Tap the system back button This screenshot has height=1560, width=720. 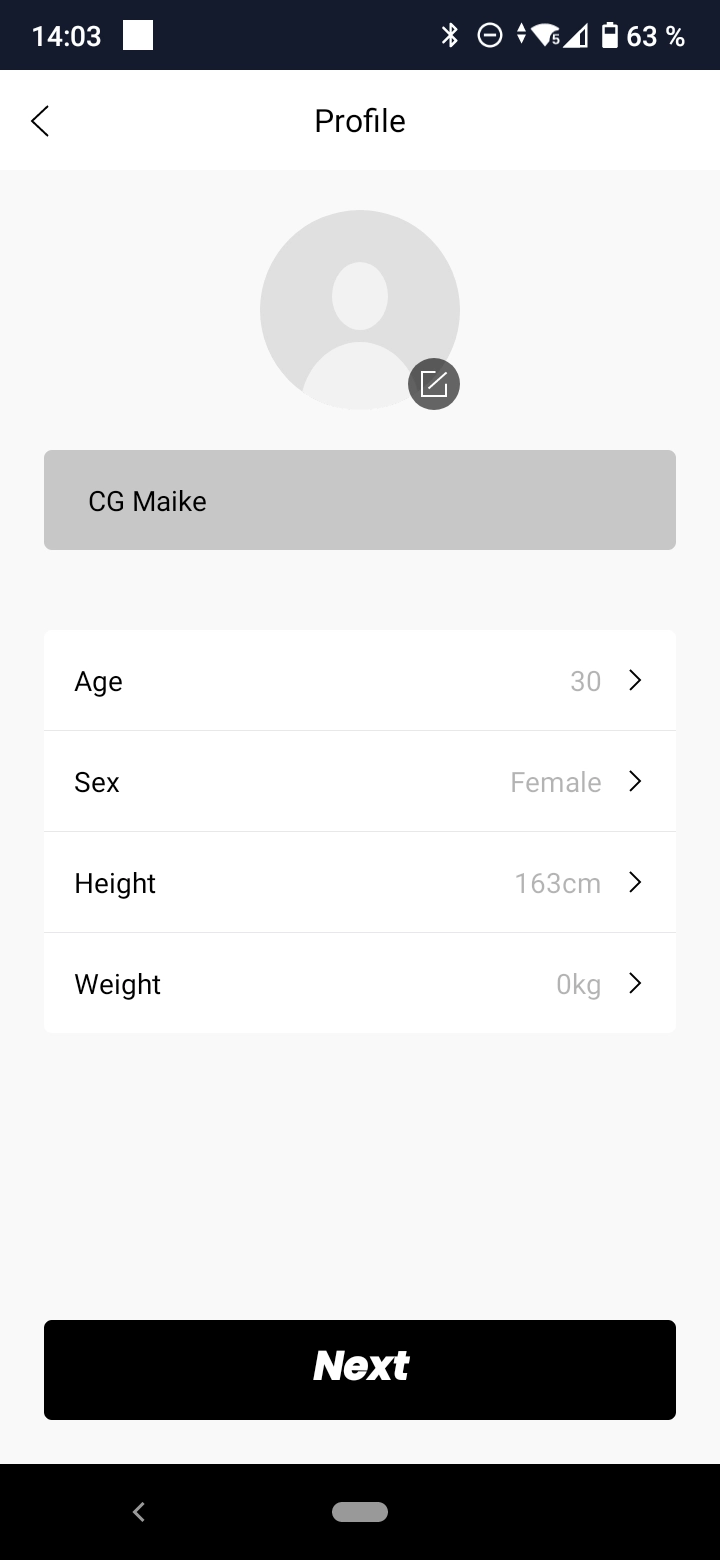(139, 1512)
